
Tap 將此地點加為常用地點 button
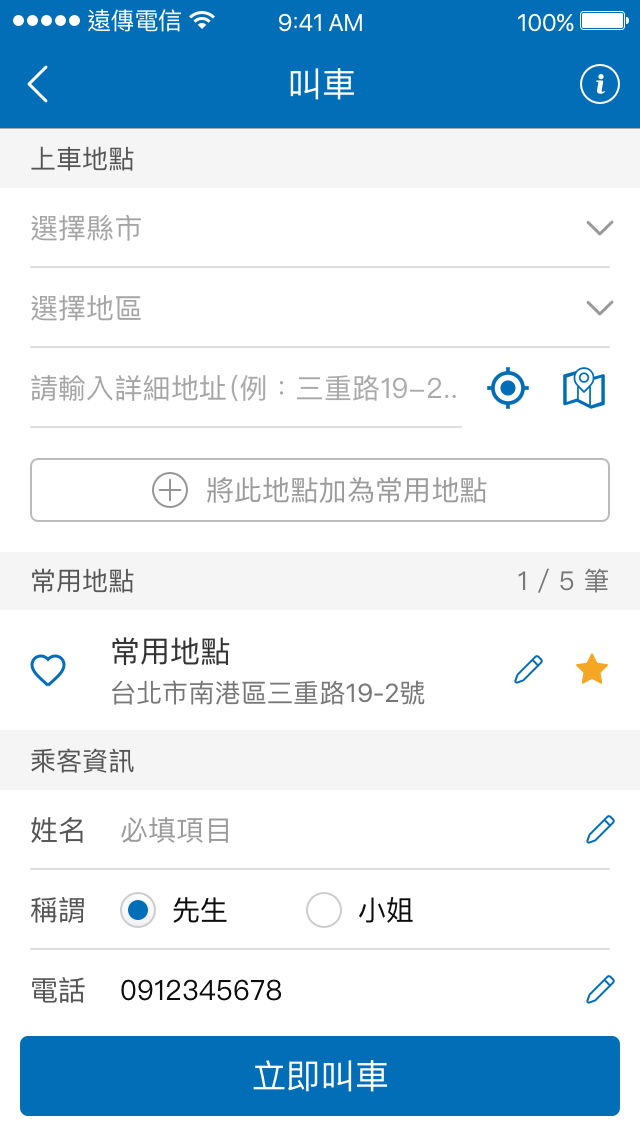(320, 490)
